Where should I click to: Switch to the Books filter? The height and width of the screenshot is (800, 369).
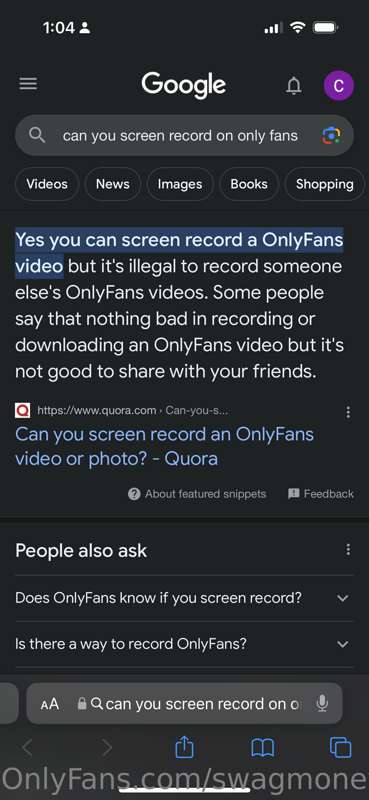point(249,184)
